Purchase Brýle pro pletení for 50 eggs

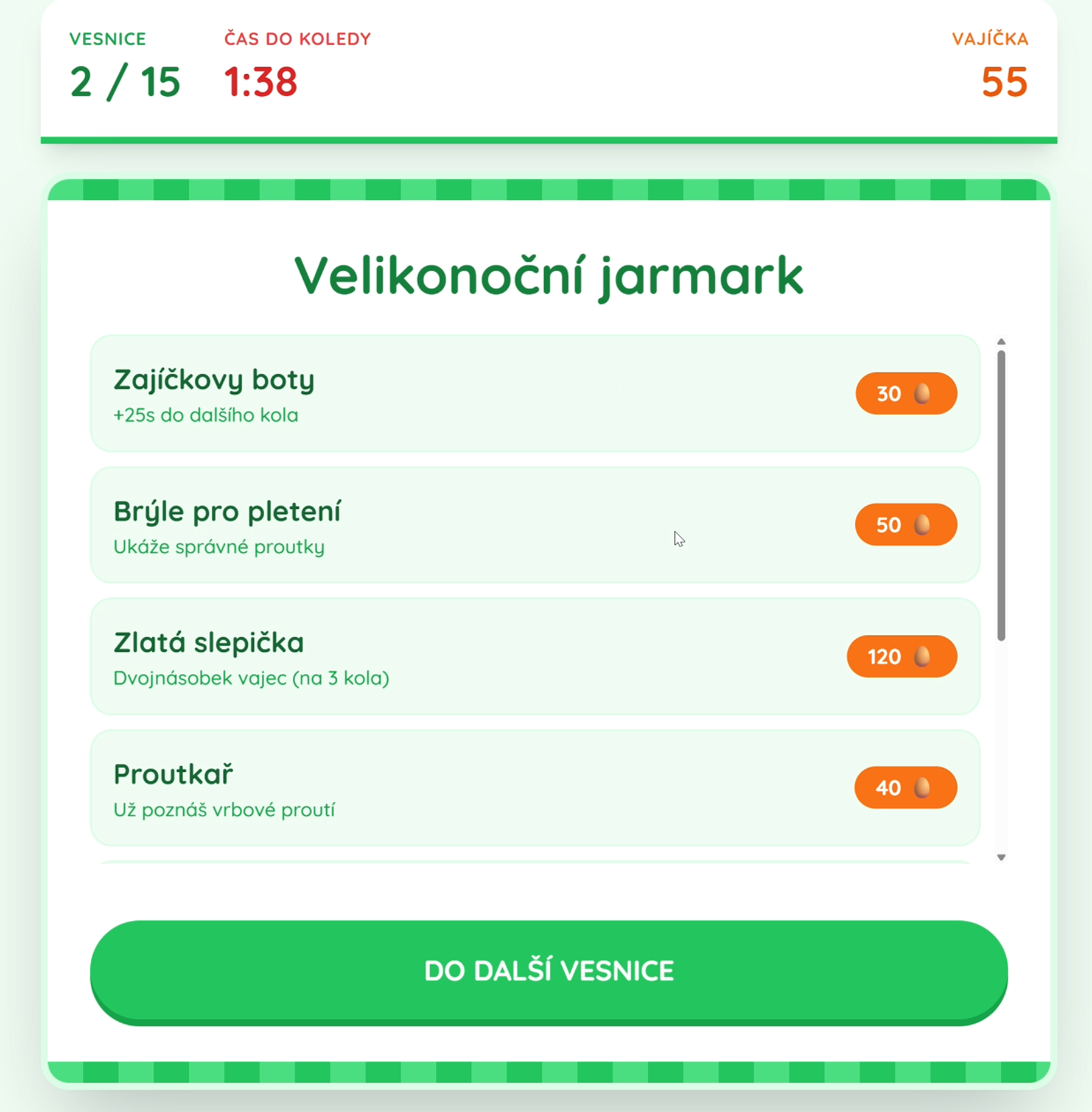pyautogui.click(x=906, y=525)
